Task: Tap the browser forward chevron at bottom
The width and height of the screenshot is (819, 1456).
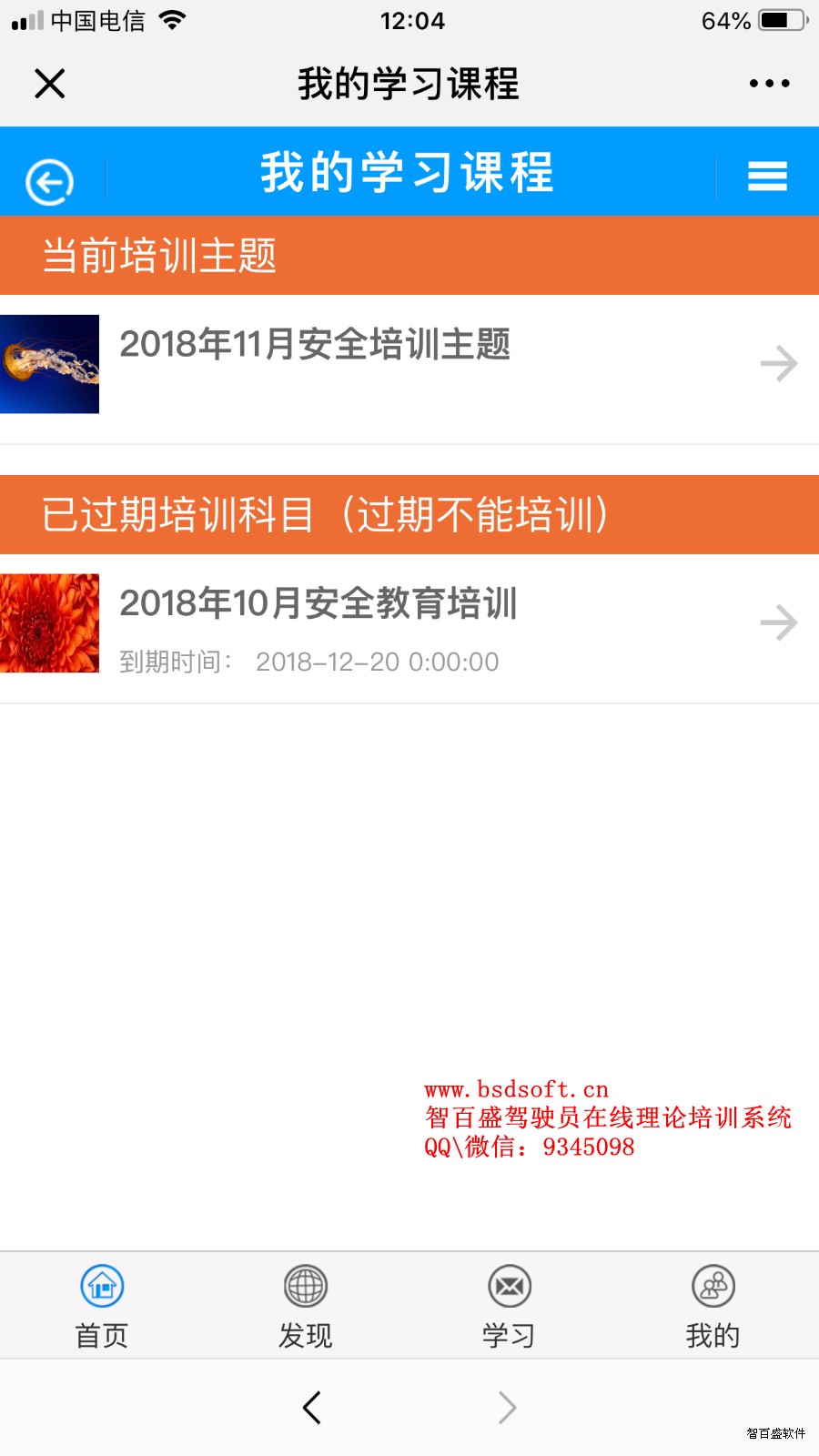Action: pos(508,1408)
